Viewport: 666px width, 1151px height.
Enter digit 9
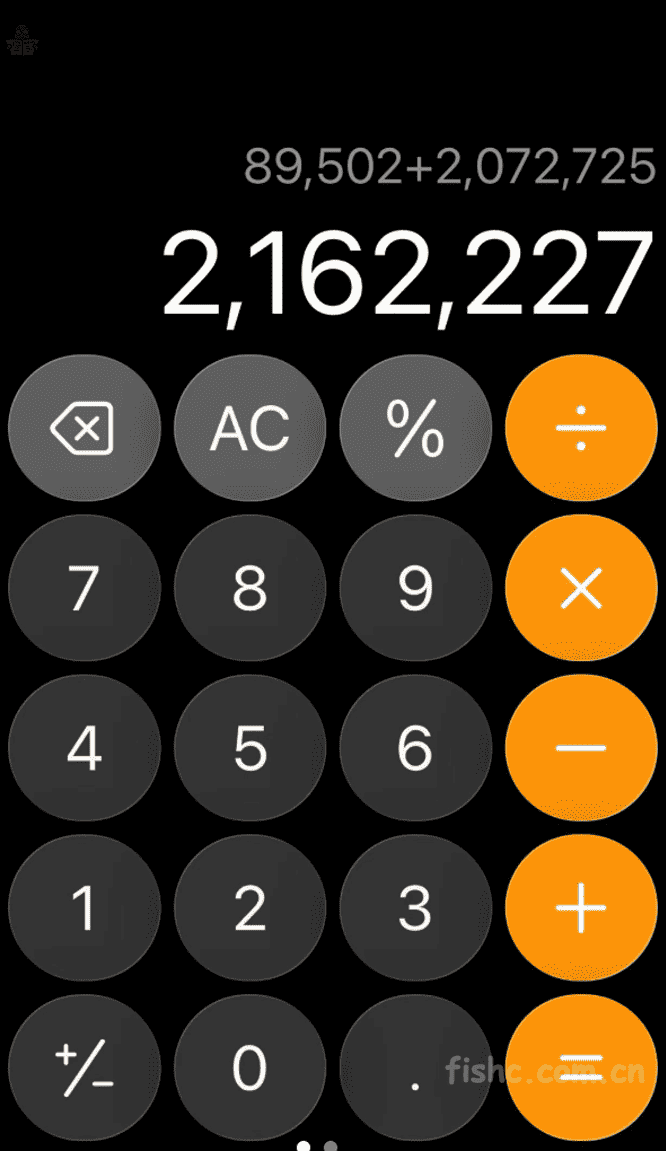pyautogui.click(x=416, y=589)
